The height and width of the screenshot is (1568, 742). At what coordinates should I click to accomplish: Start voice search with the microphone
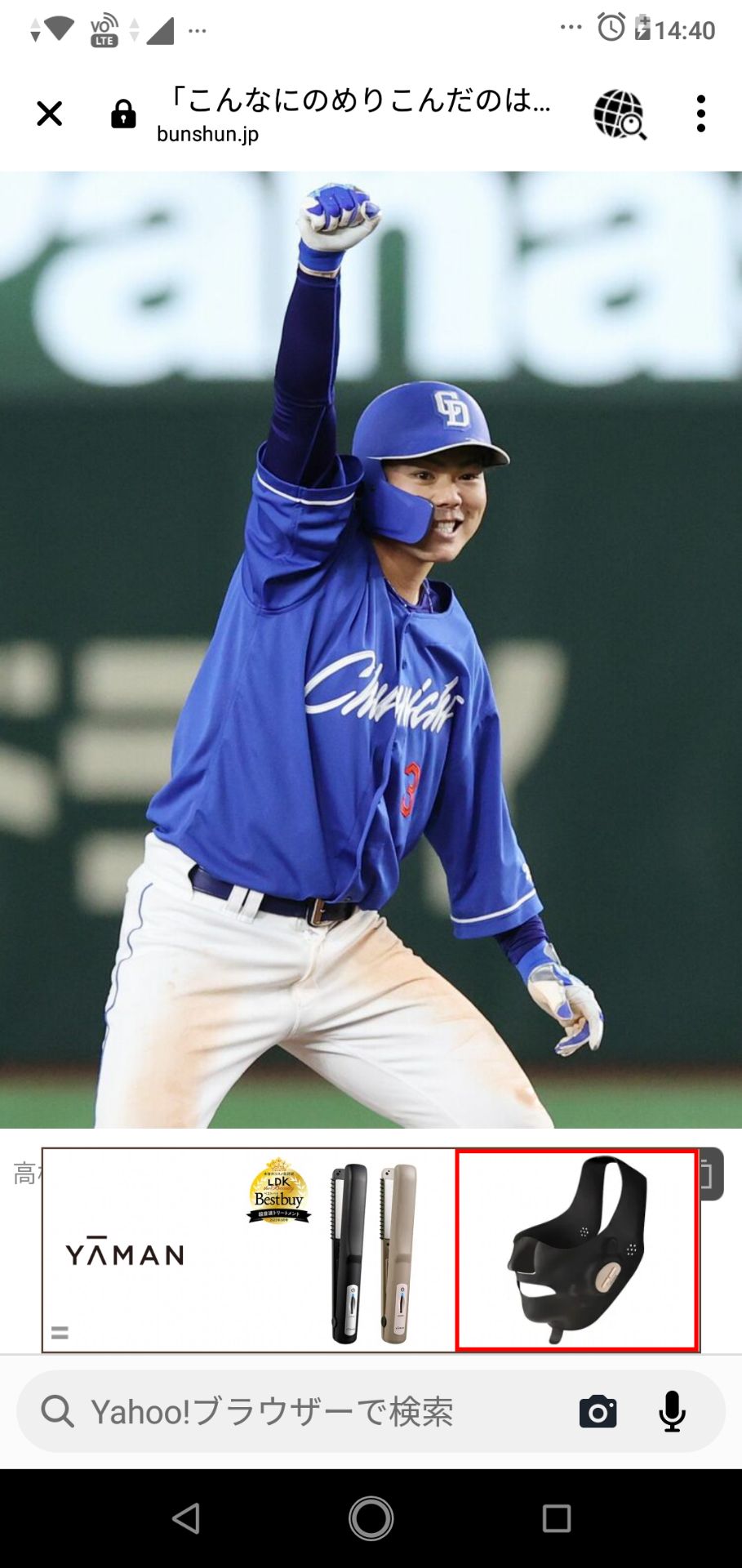pos(672,1411)
